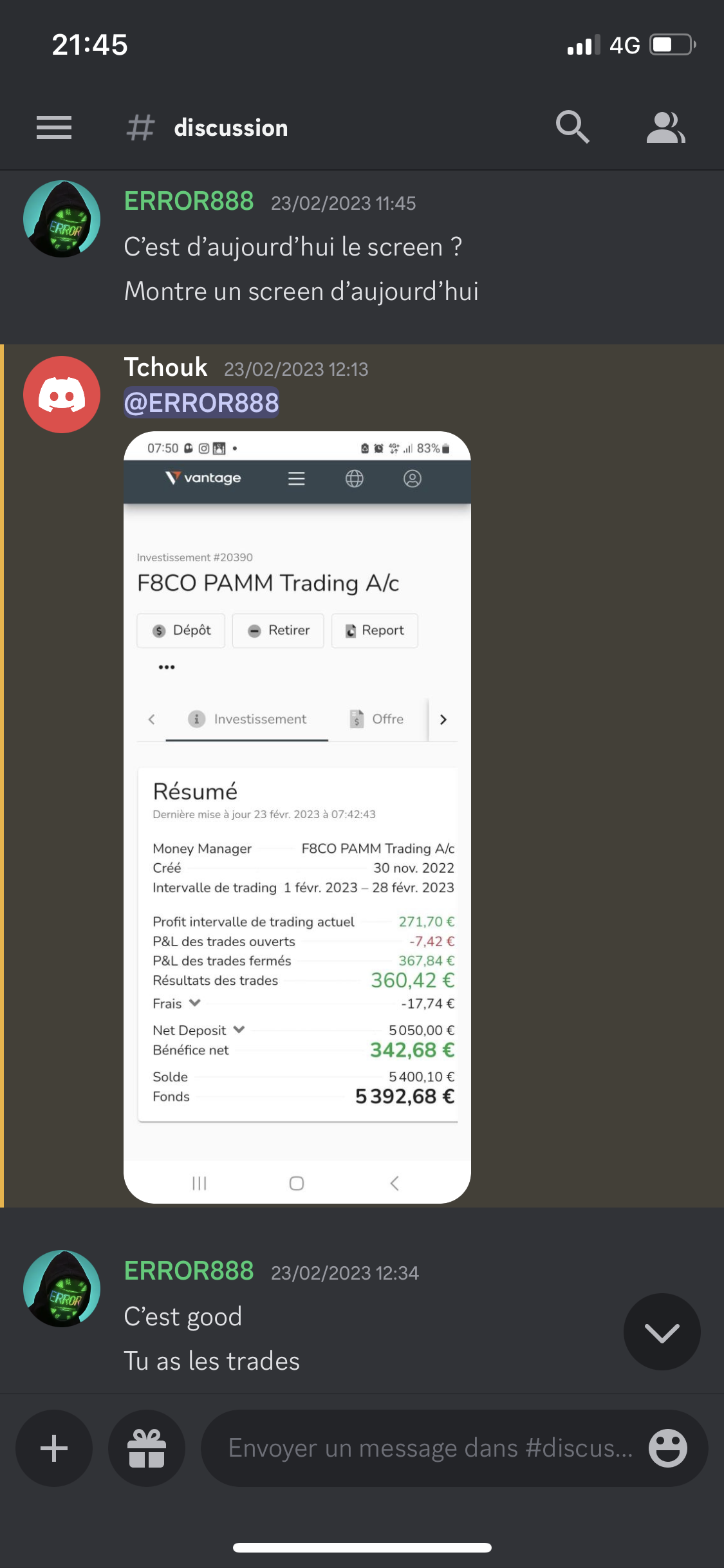Show the channel members list
The height and width of the screenshot is (1568, 724).
665,127
